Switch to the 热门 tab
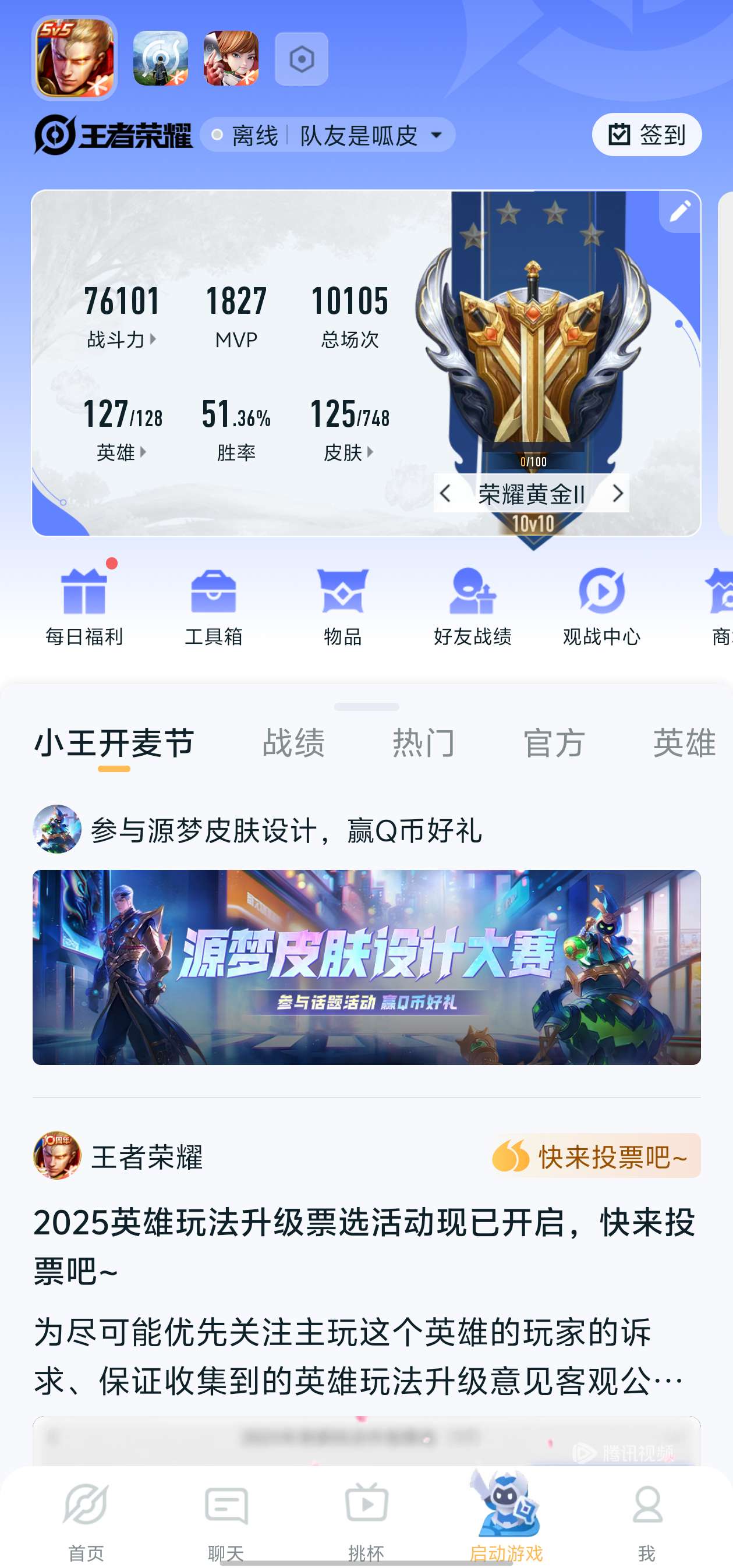Image resolution: width=733 pixels, height=1568 pixels. [x=424, y=742]
